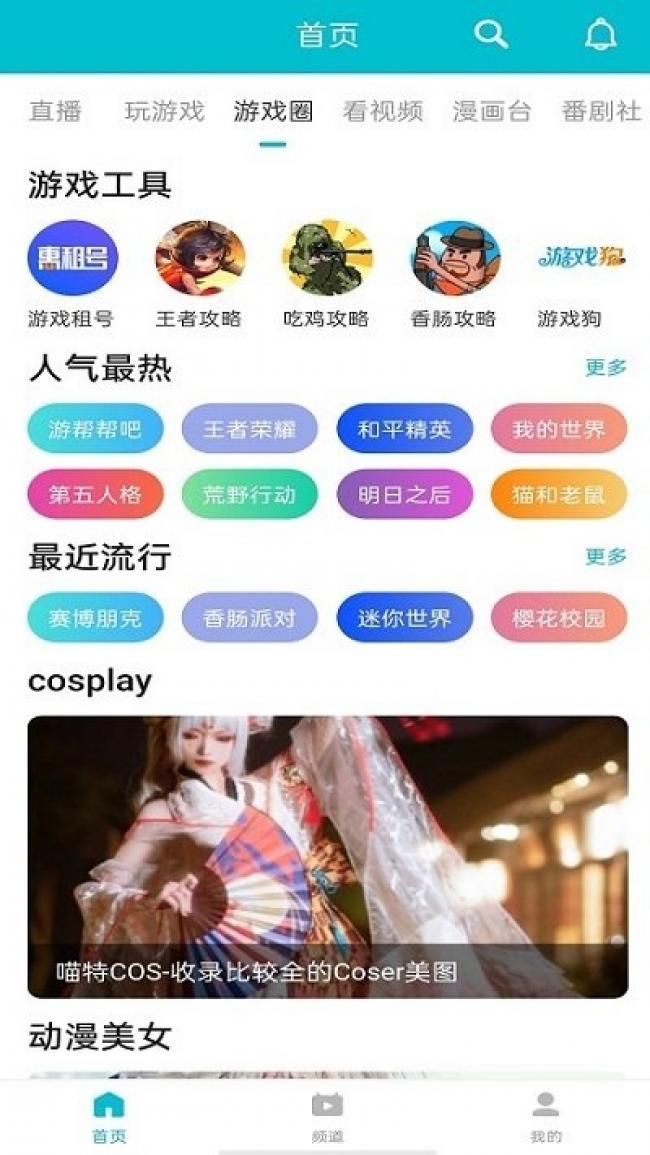
Task: Select the 迷你世界 chip
Action: (404, 618)
